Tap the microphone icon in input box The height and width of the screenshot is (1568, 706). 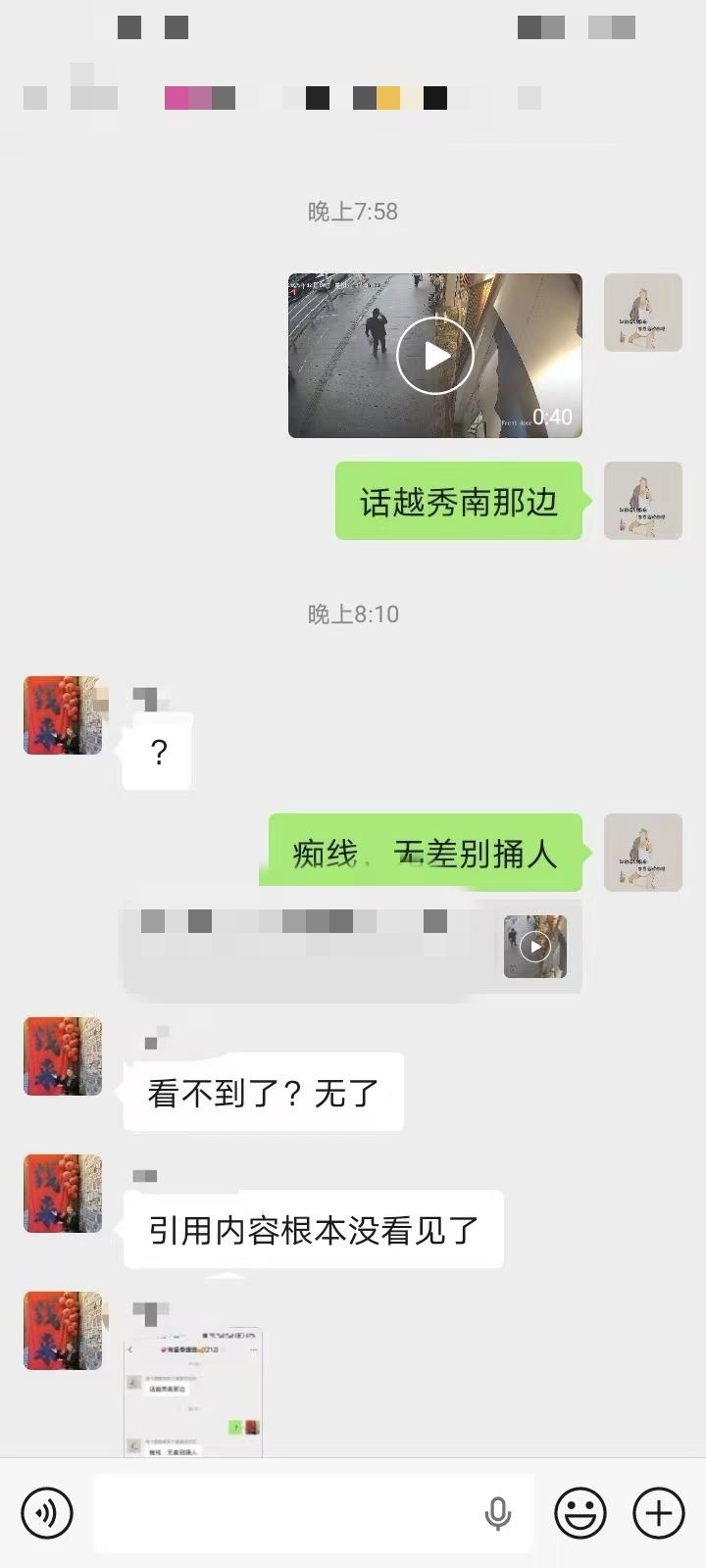(498, 1514)
